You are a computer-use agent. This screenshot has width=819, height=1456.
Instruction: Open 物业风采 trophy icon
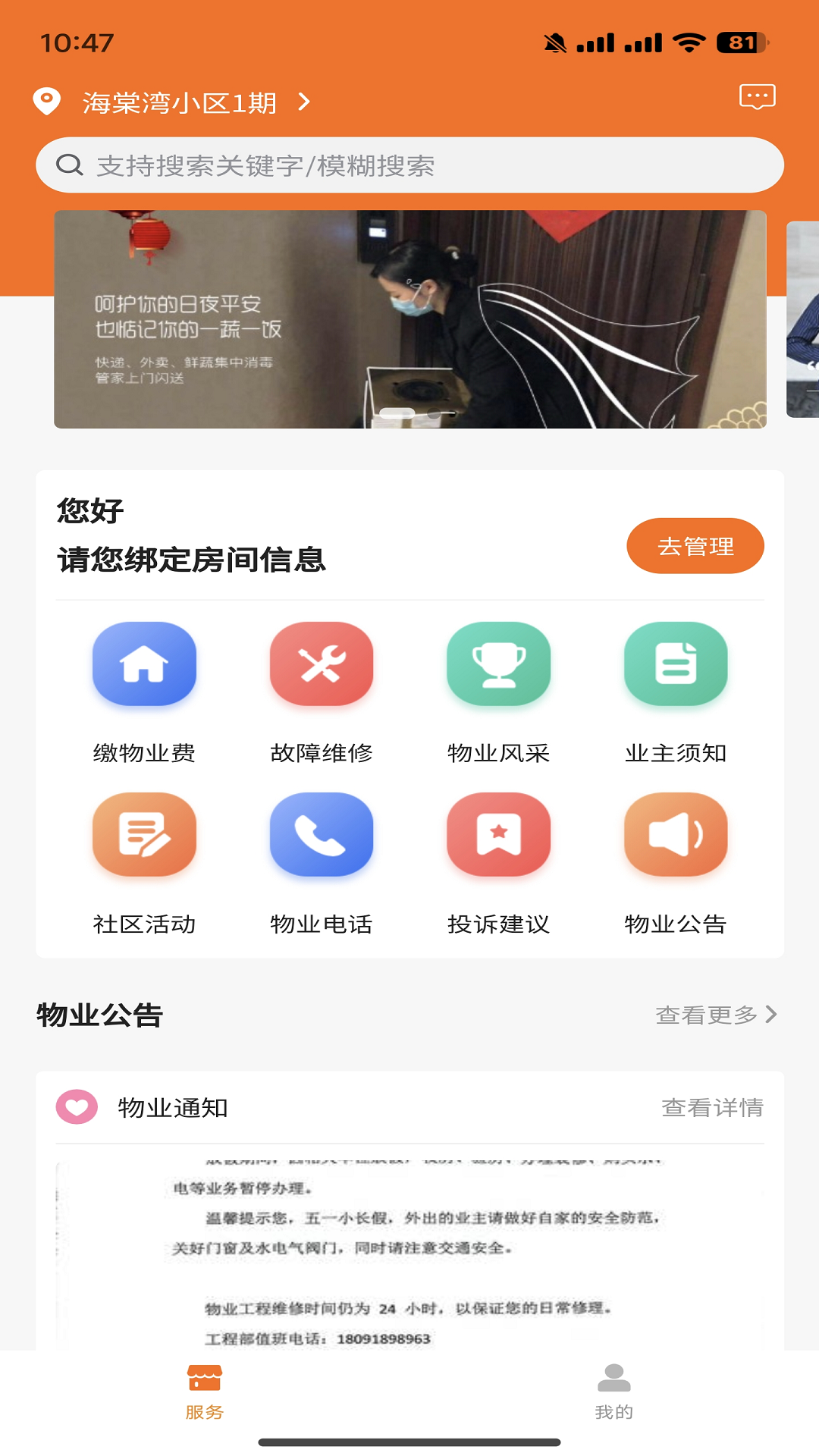(498, 665)
